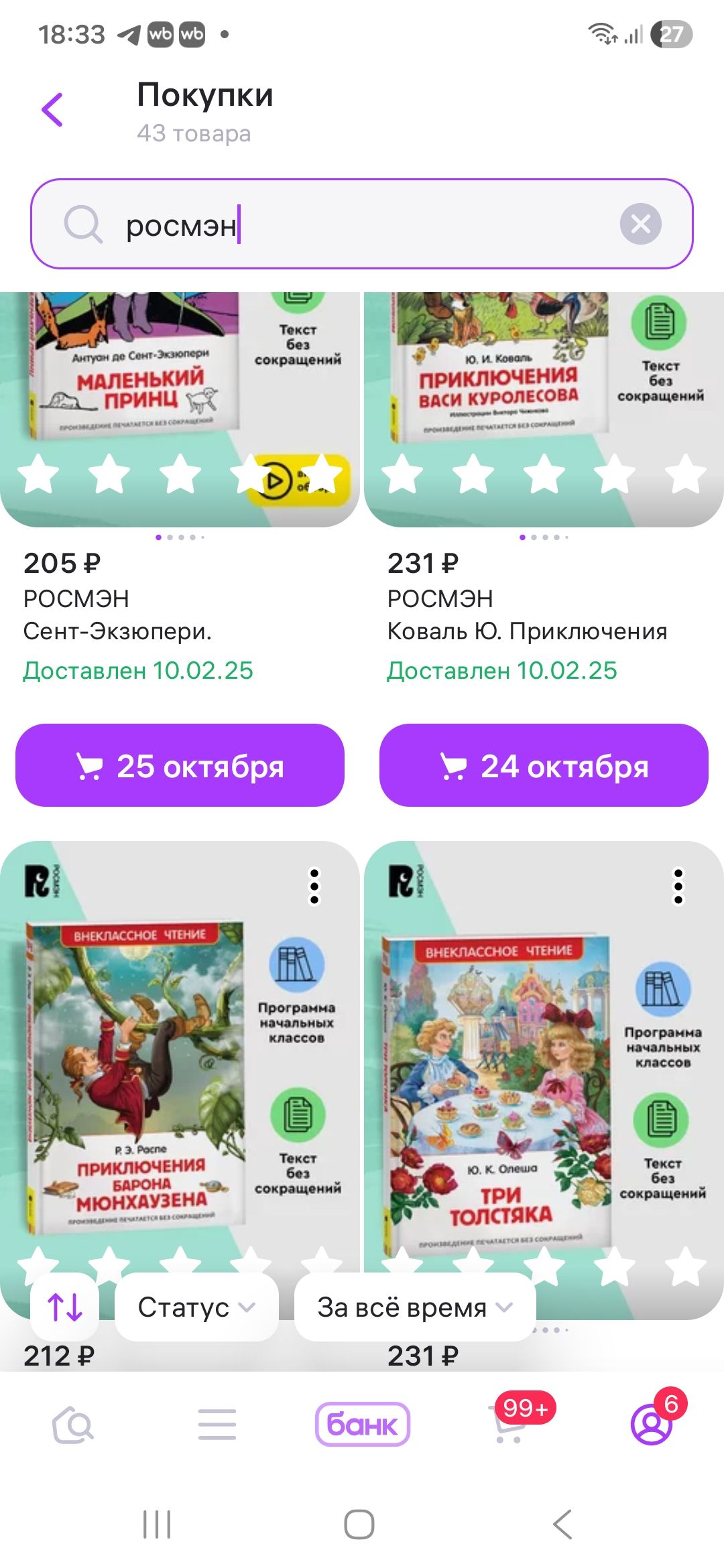Switch to the home search tab
The height and width of the screenshot is (1568, 724).
72,1425
